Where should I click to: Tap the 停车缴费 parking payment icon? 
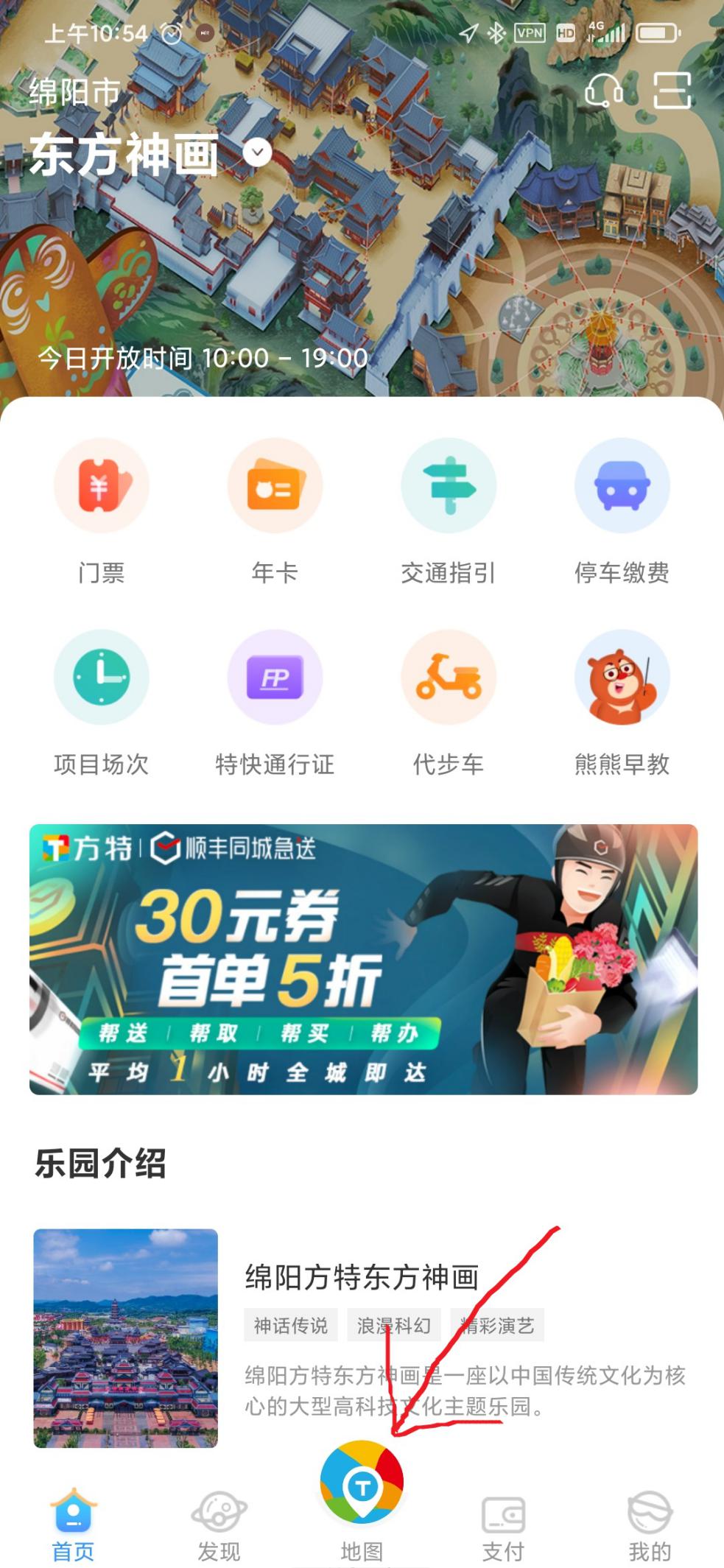622,486
